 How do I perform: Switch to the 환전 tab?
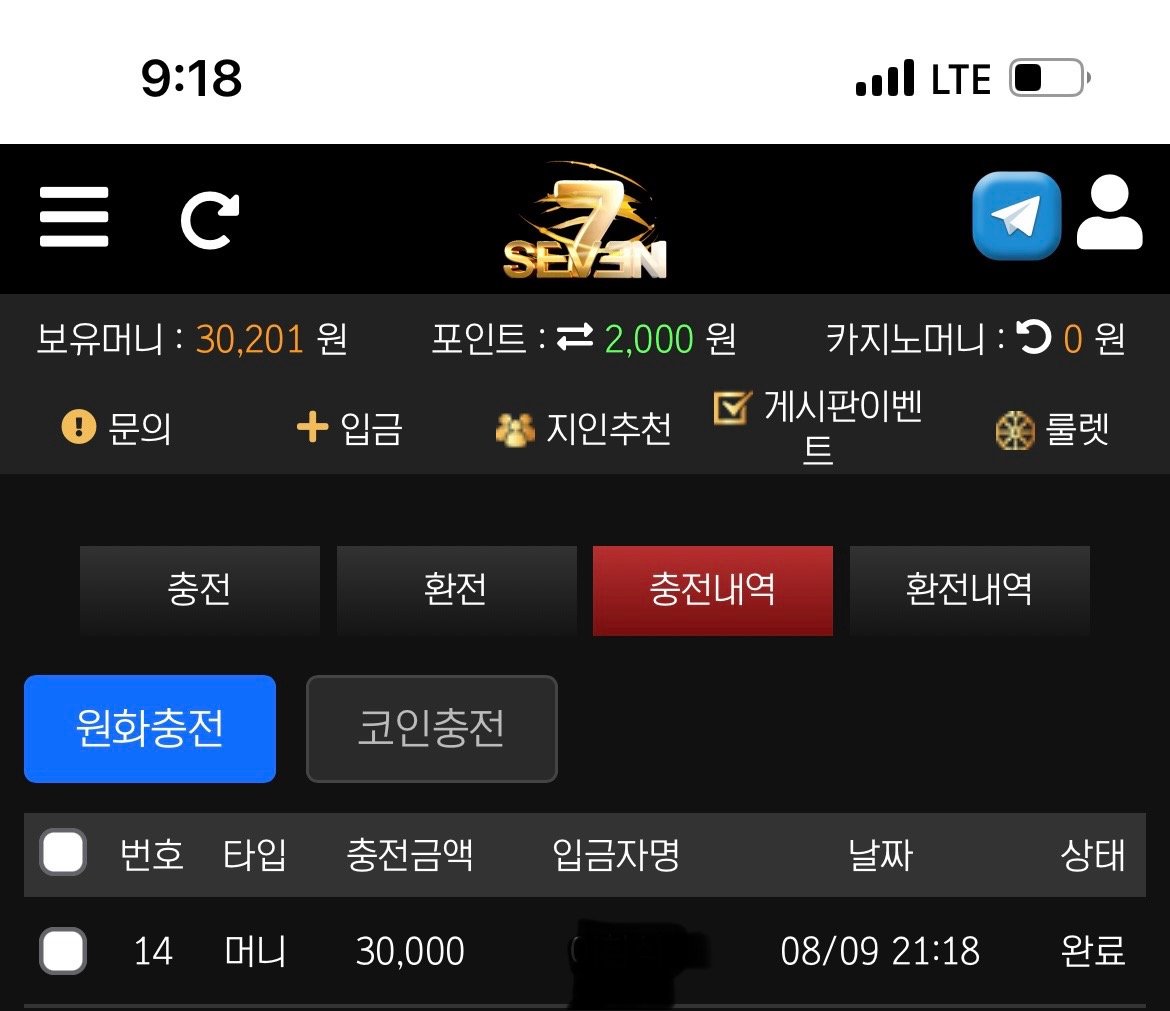(x=456, y=590)
